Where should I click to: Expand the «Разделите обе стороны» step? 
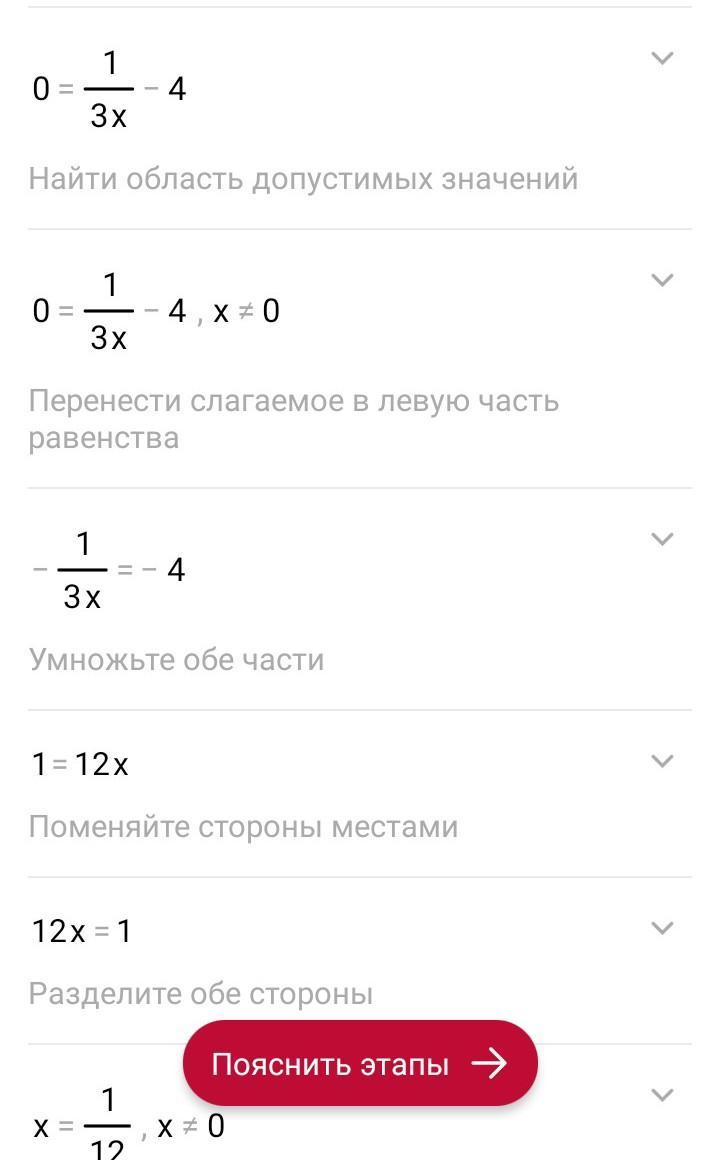[x=661, y=928]
